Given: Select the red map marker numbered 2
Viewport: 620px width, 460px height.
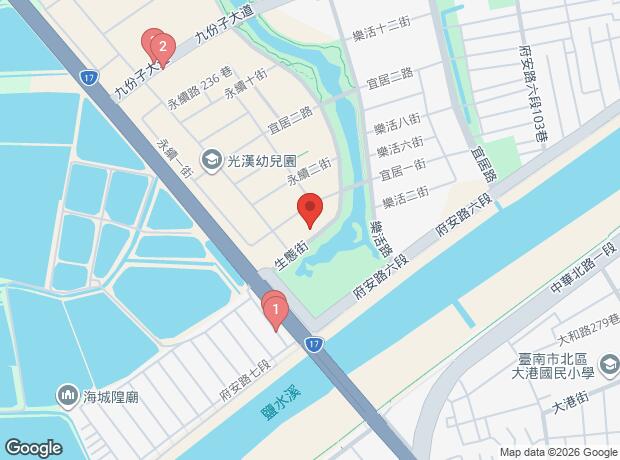Looking at the screenshot, I should point(163,46).
